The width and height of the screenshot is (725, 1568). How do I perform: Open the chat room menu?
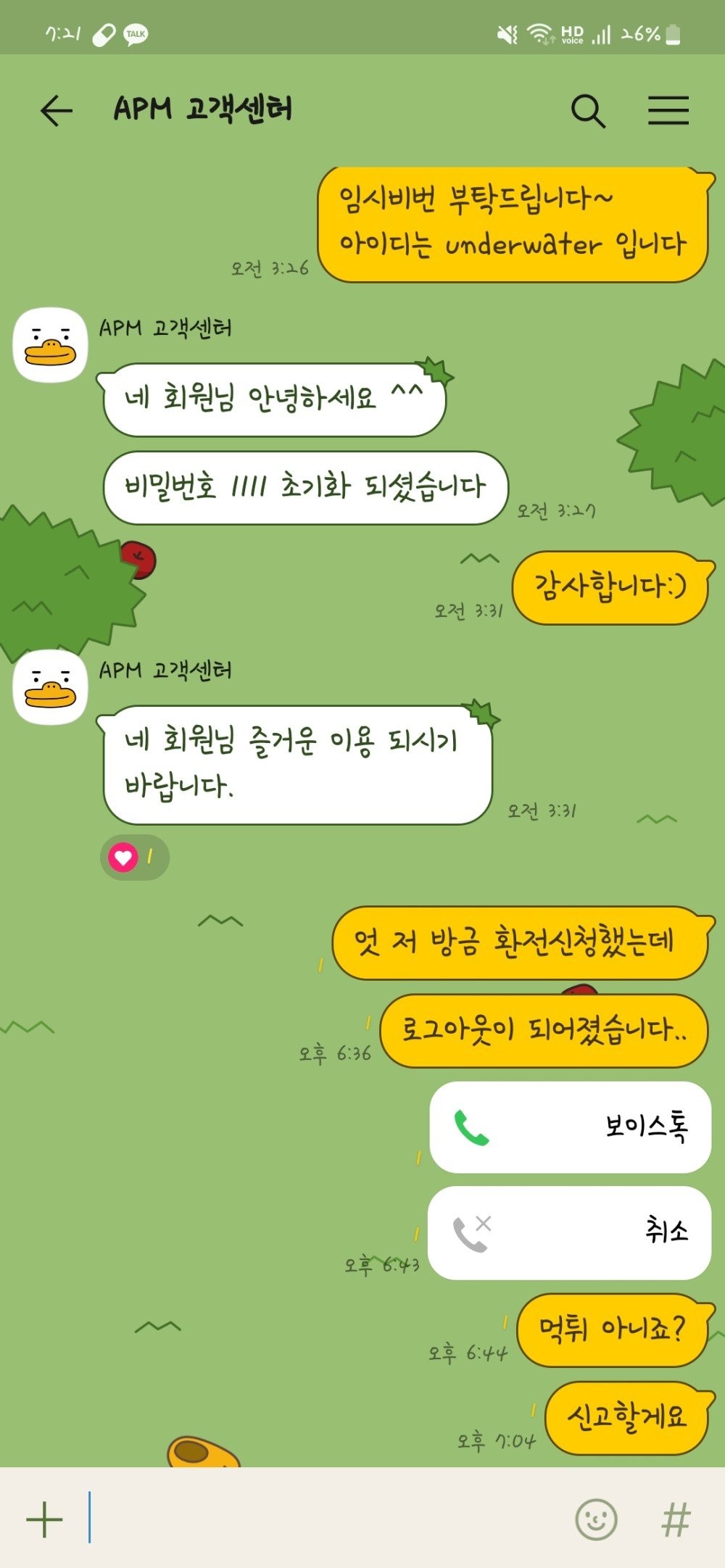668,111
